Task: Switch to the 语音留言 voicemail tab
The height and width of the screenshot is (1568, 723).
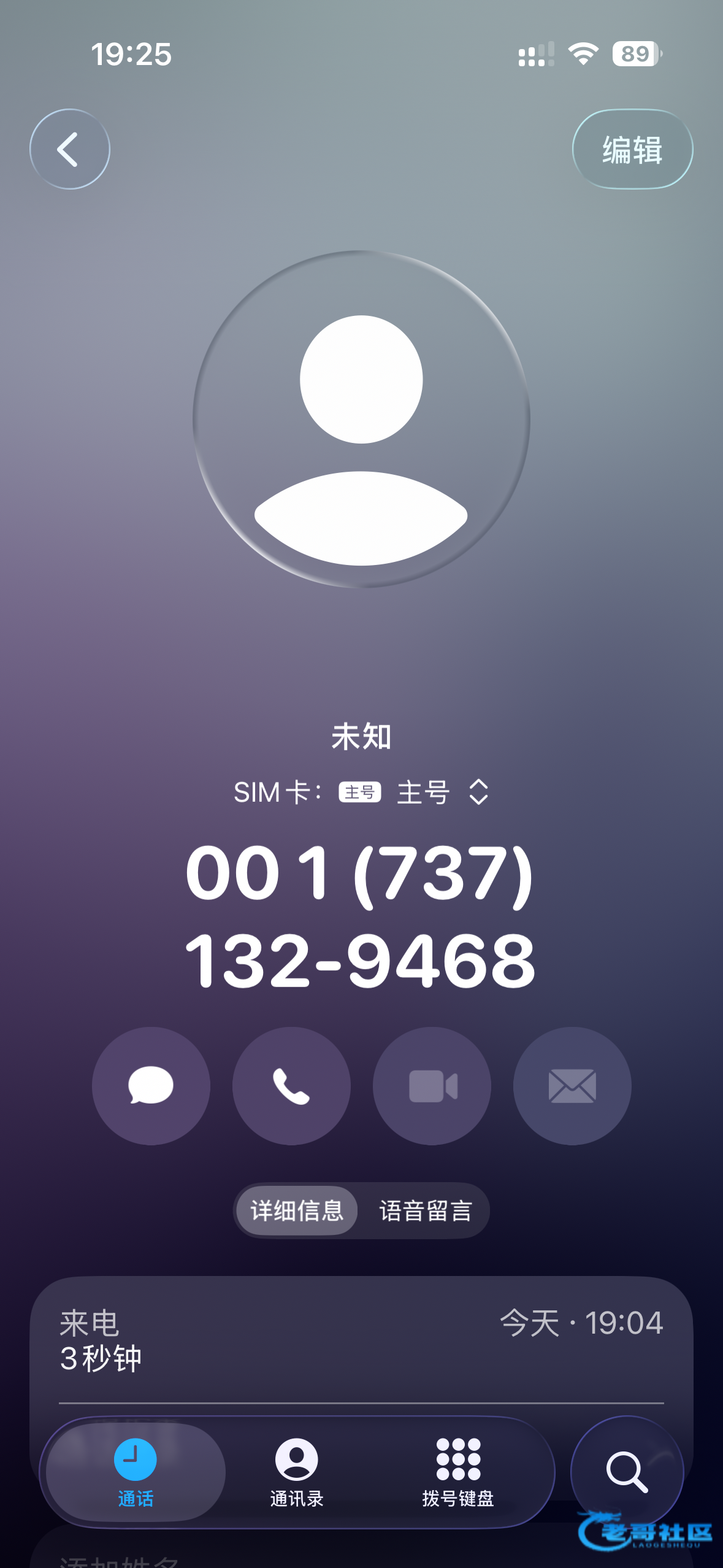Action: tap(426, 1211)
